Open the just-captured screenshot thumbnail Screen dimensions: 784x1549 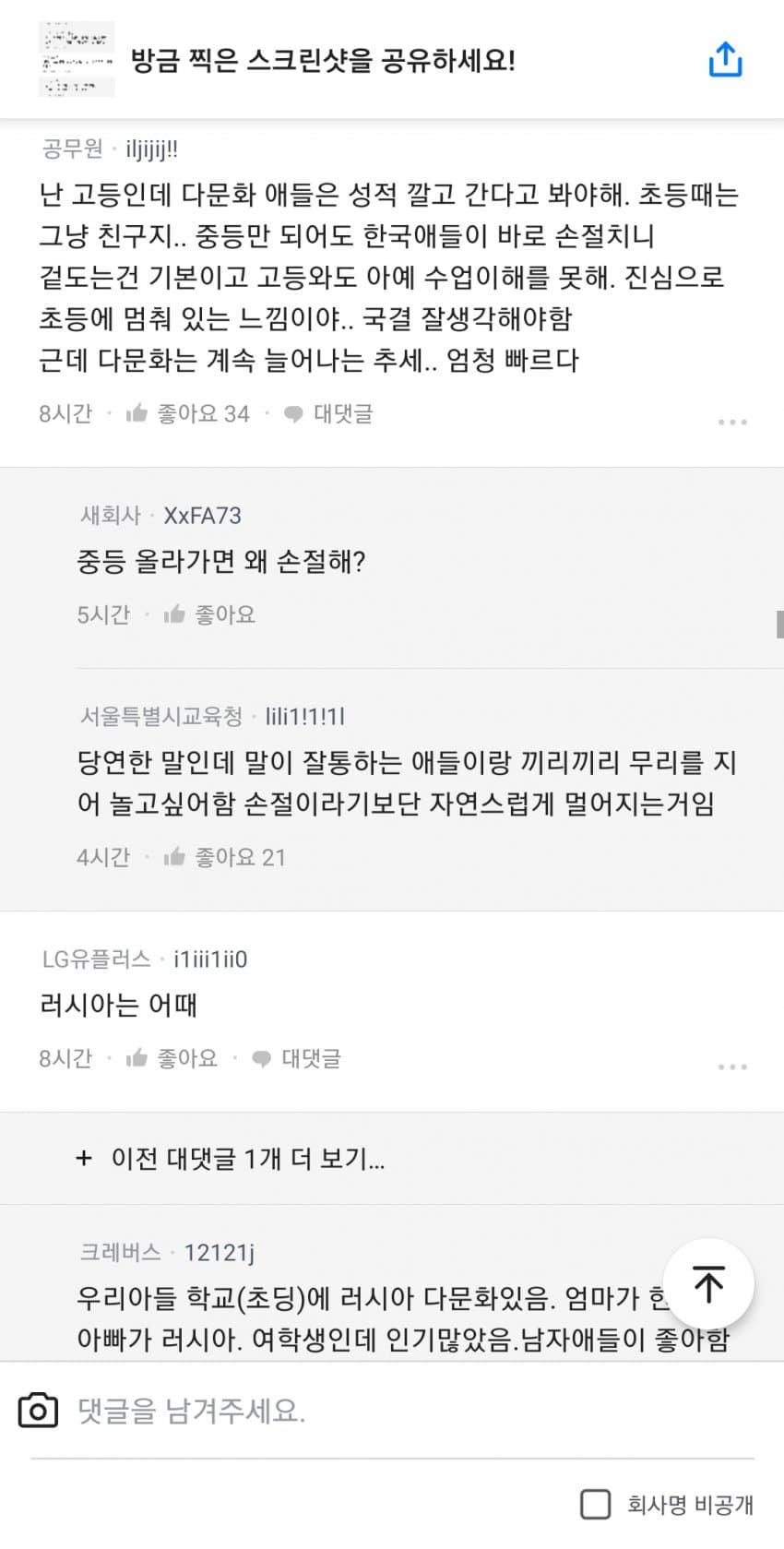[77, 60]
